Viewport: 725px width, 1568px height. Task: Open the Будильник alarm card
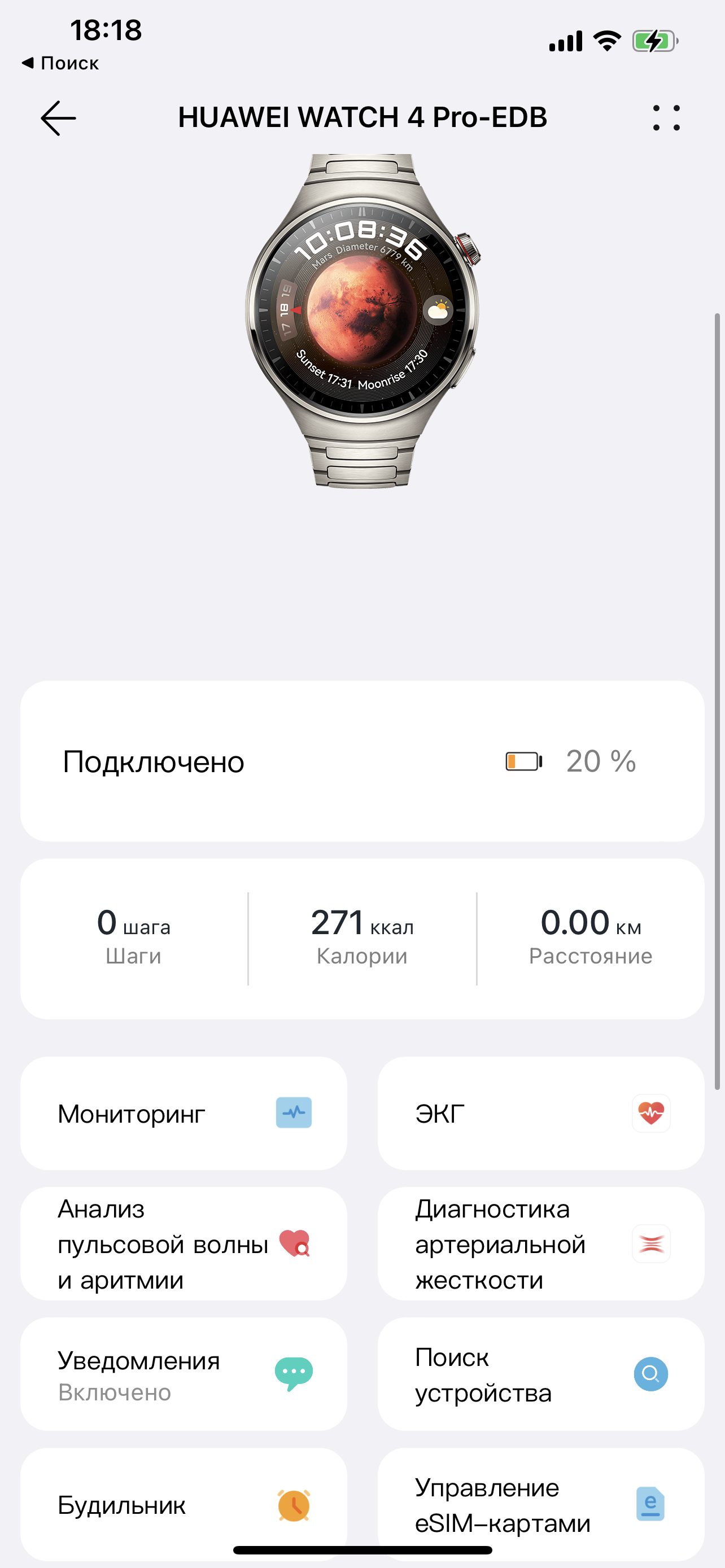tap(184, 1504)
